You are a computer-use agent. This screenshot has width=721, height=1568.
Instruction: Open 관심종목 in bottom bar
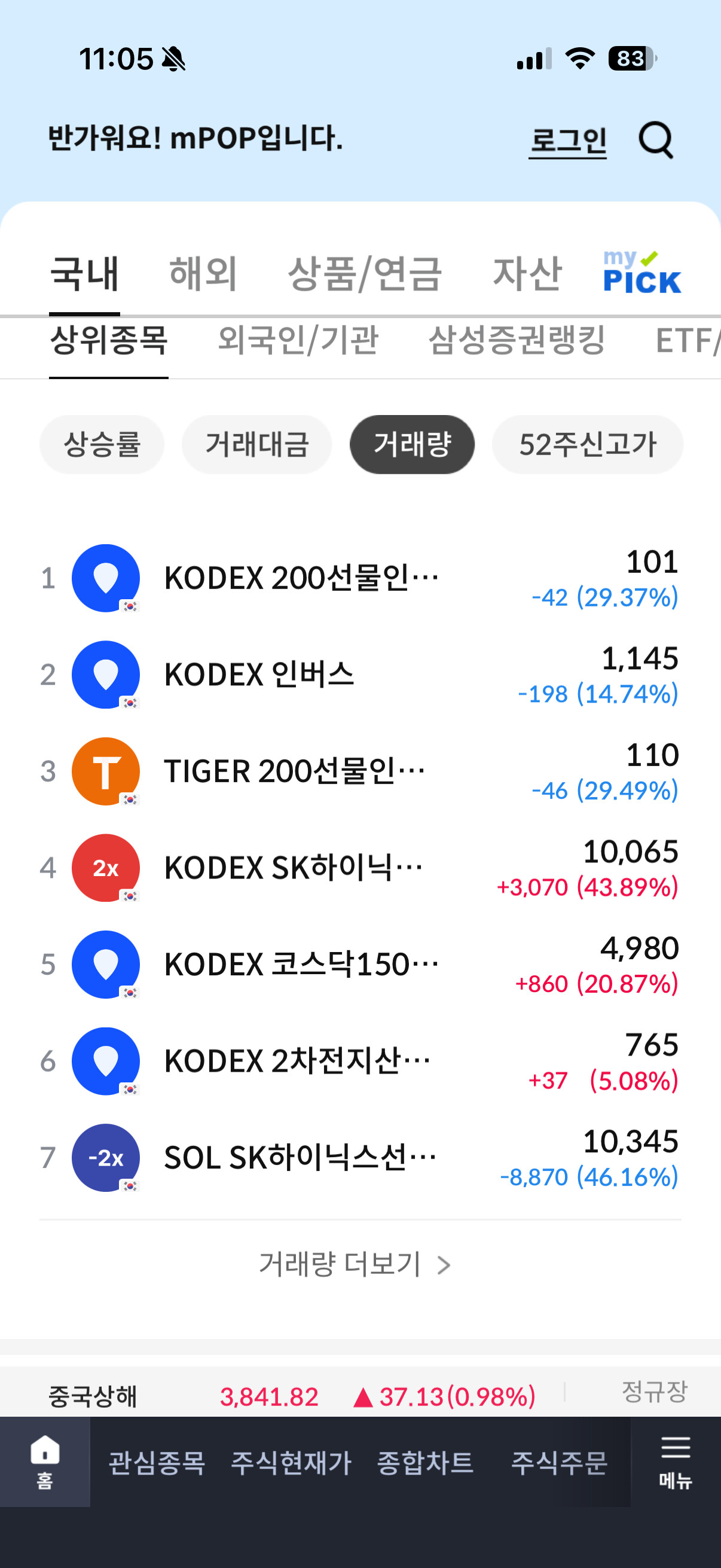tap(157, 1463)
